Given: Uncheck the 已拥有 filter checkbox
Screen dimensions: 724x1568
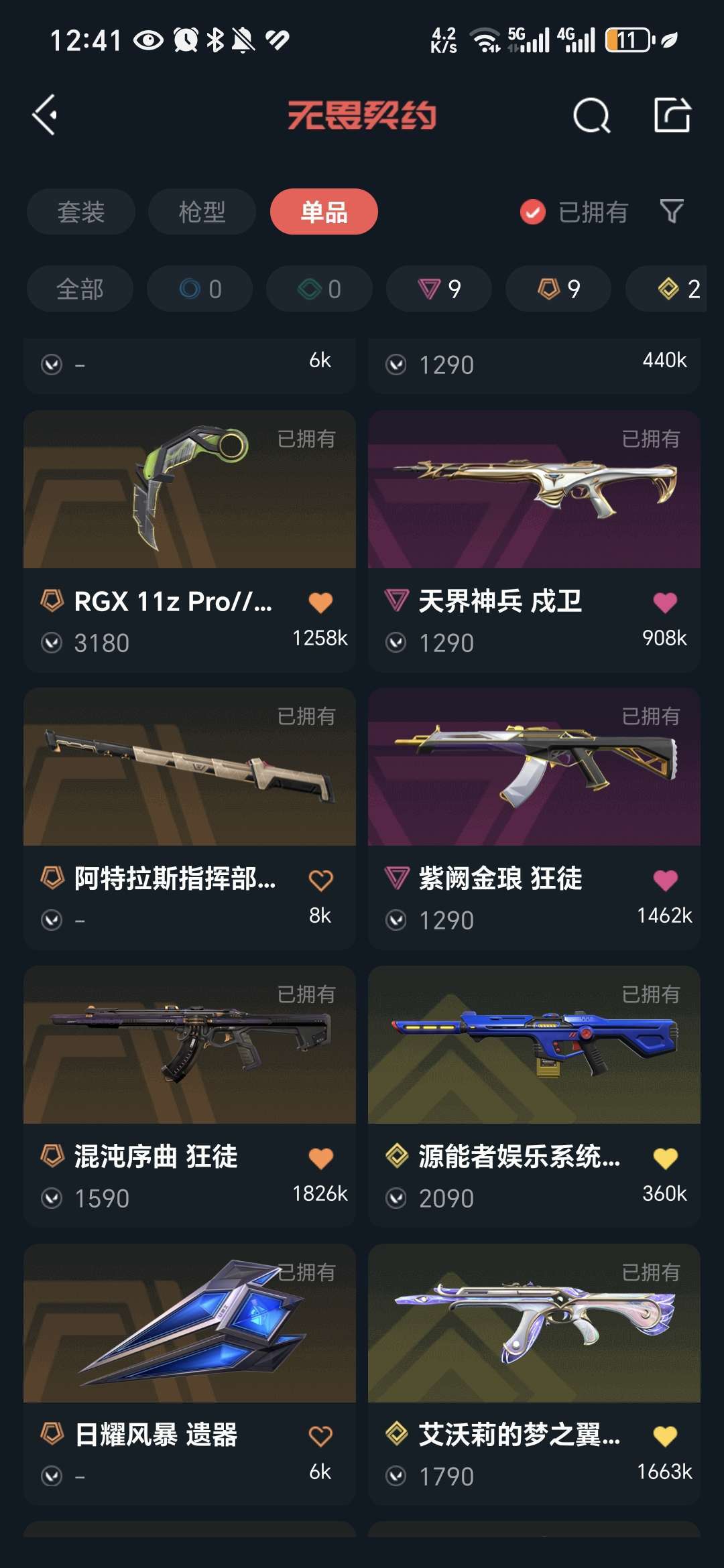Looking at the screenshot, I should [x=533, y=212].
